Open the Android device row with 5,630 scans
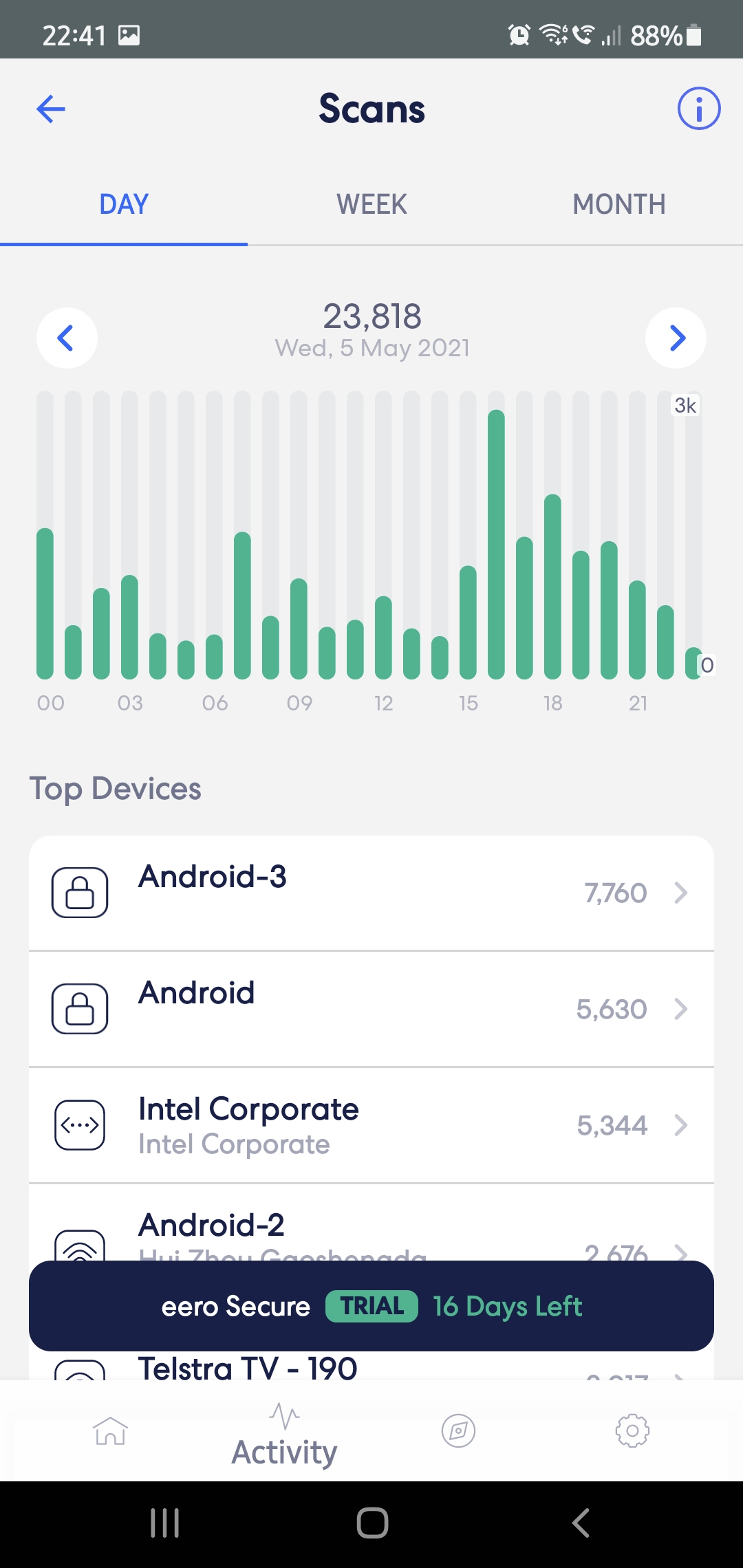The height and width of the screenshot is (1568, 743). coord(371,1009)
